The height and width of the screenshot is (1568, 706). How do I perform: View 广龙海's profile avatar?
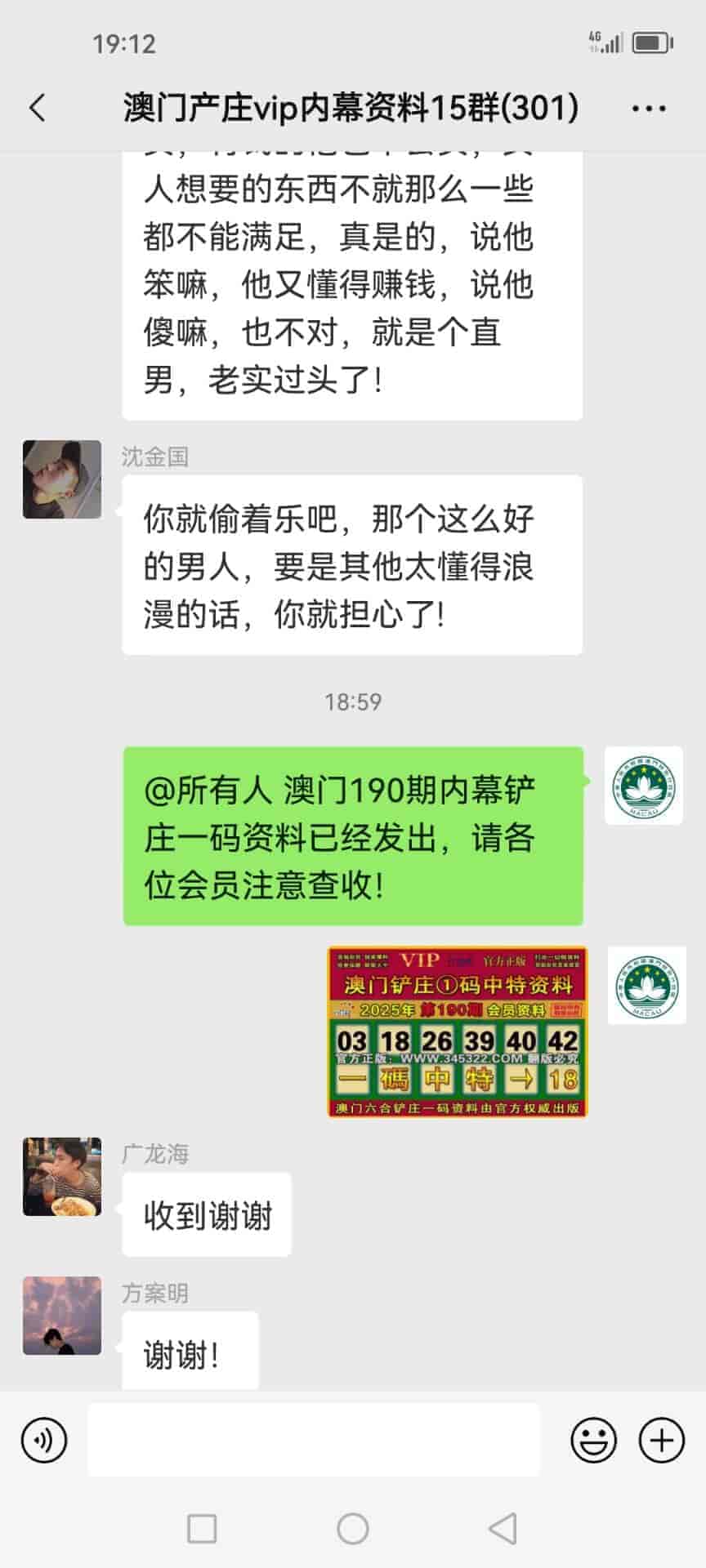pos(62,1176)
